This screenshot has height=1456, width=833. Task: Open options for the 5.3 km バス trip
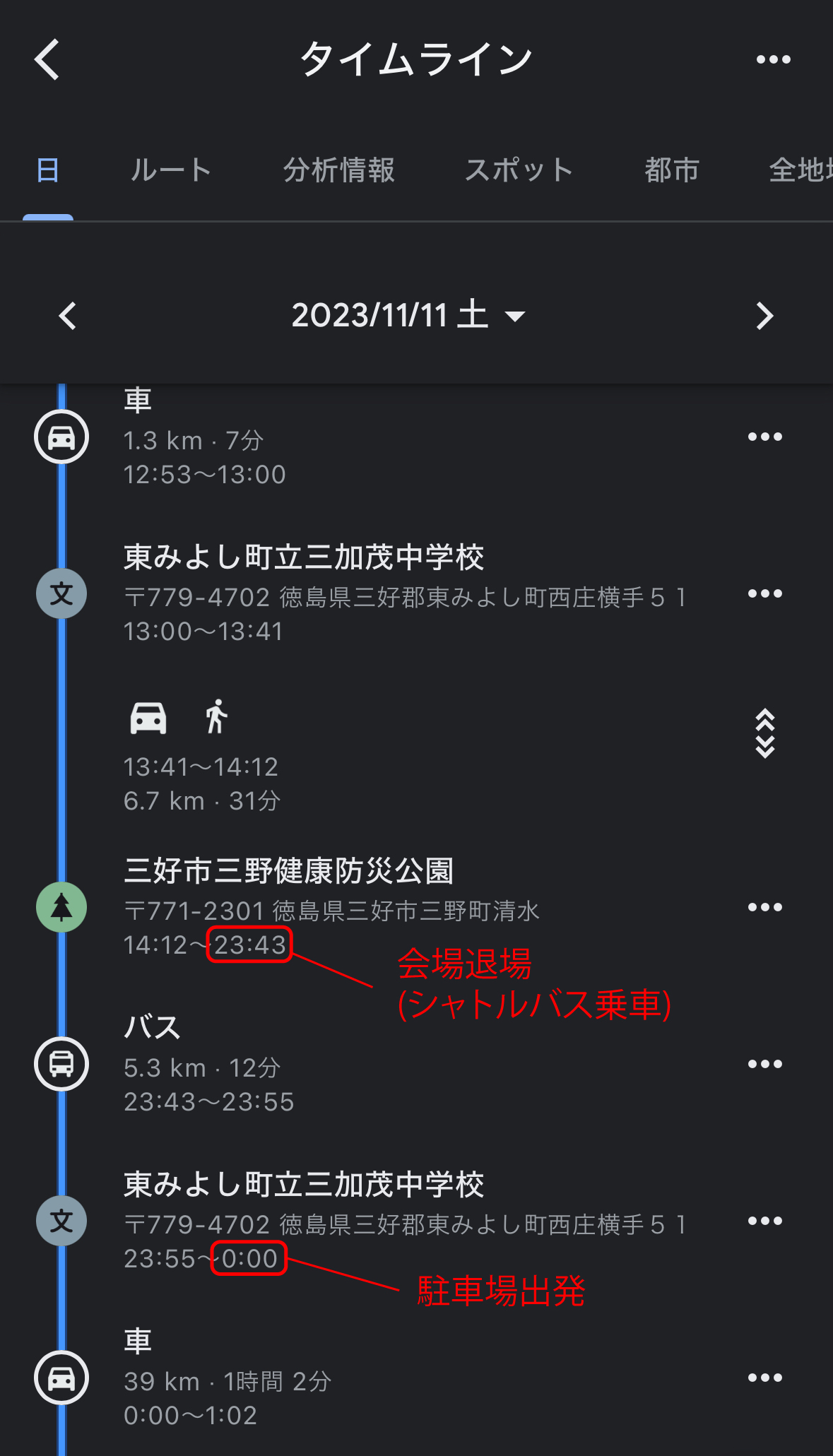tap(765, 1064)
